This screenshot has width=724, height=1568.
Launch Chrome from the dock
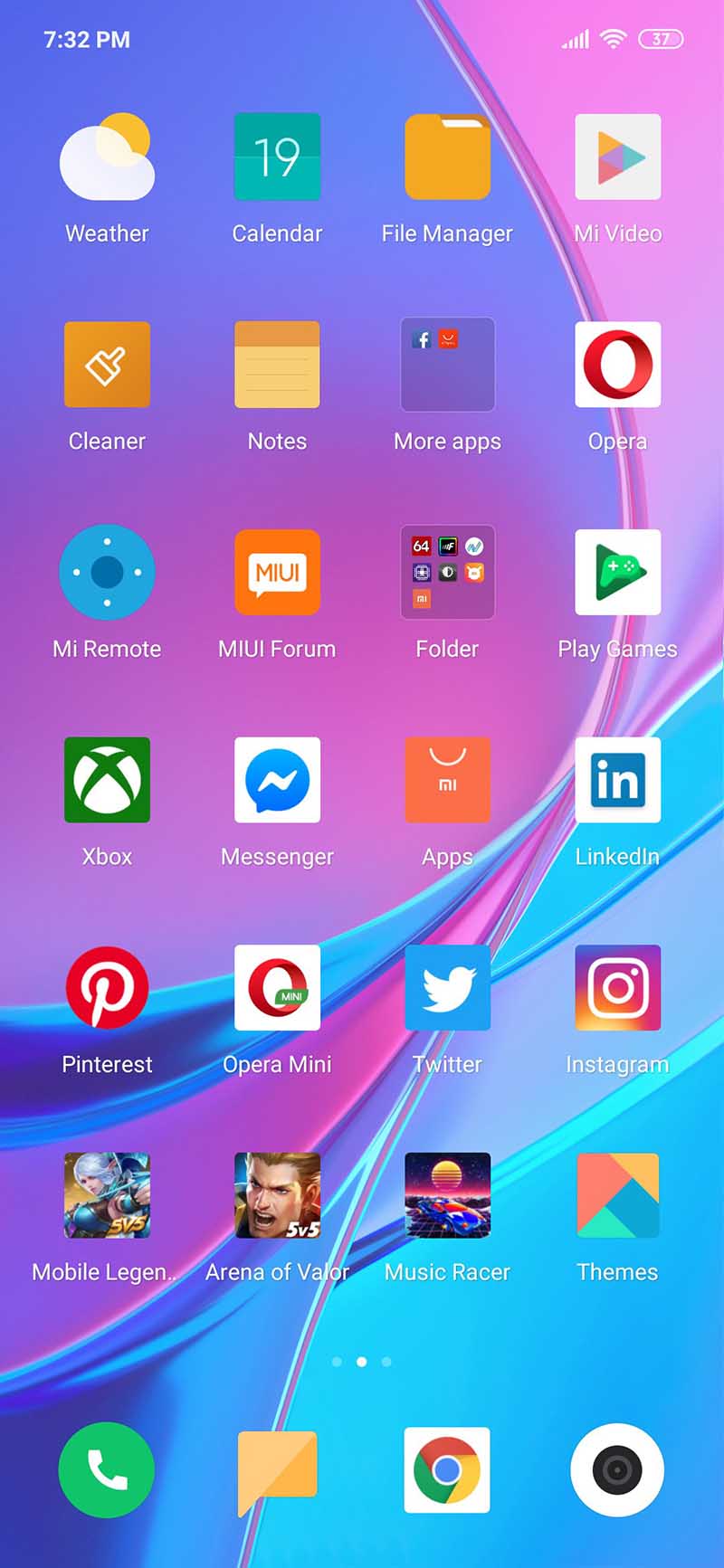(447, 1470)
